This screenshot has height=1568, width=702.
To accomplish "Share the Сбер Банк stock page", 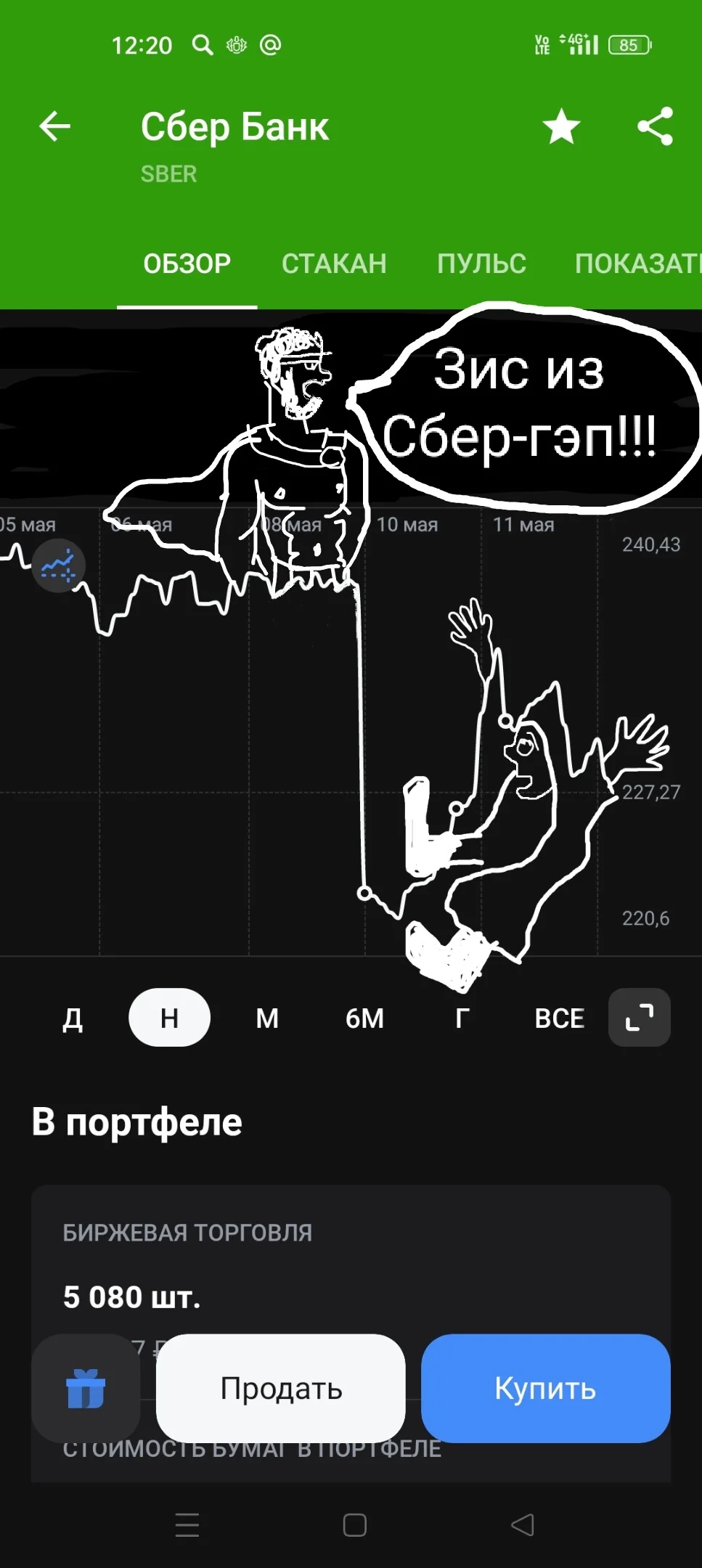I will coord(655,127).
